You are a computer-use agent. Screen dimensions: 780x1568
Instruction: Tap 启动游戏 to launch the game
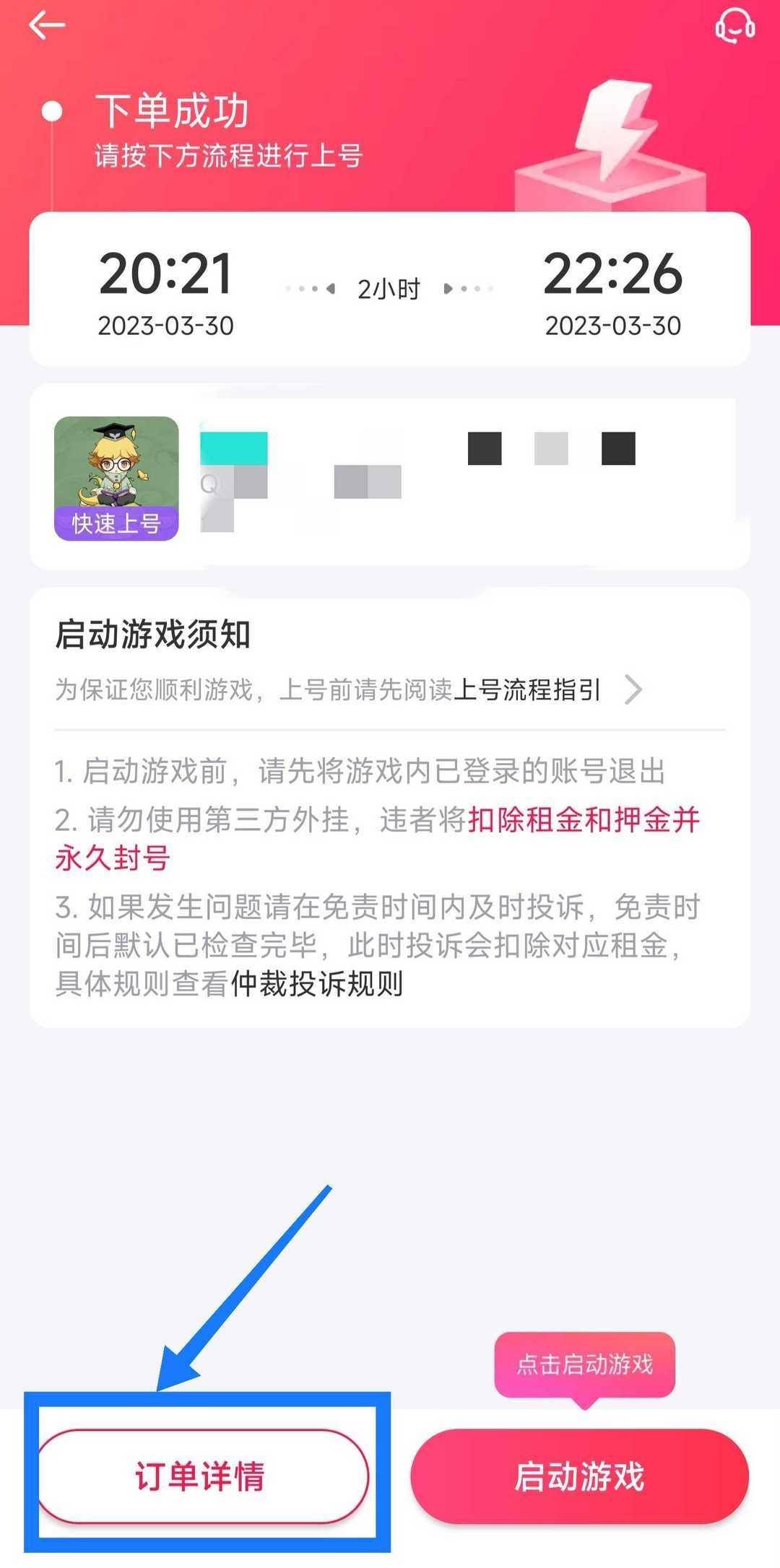579,1476
